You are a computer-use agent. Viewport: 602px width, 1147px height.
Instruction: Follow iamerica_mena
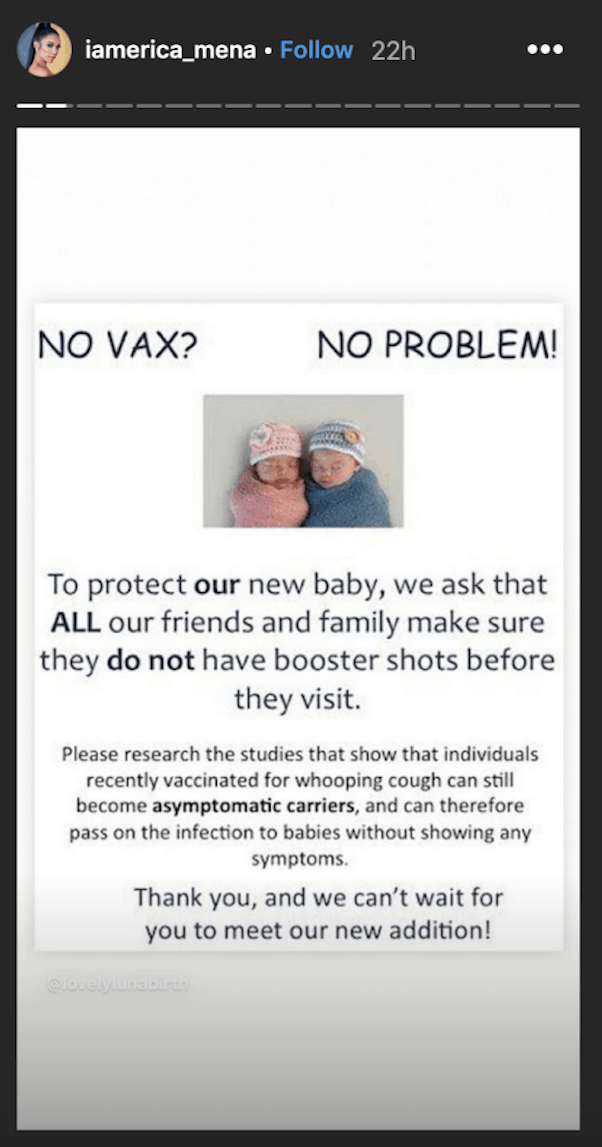click(316, 50)
